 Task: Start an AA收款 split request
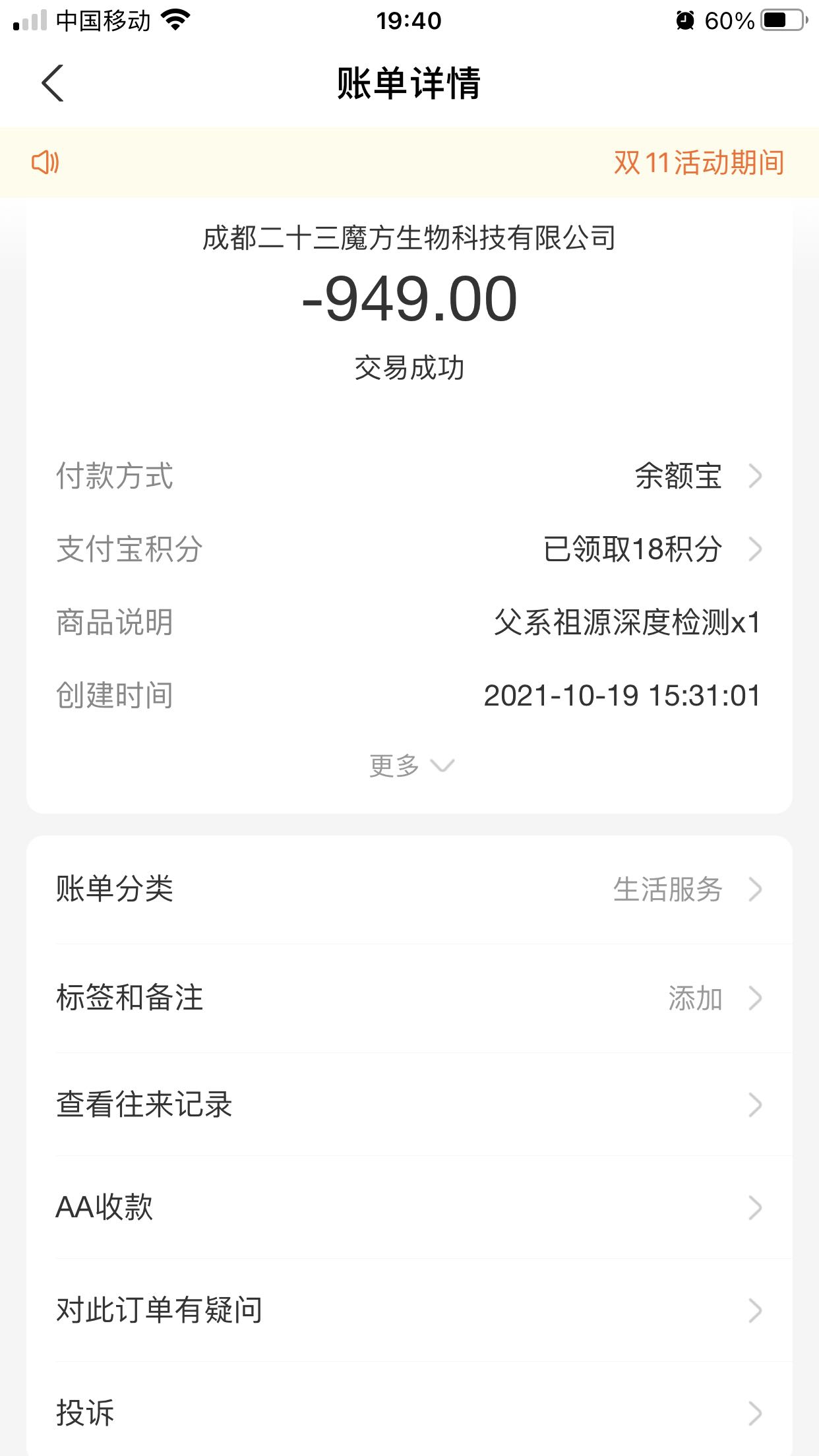click(x=409, y=1207)
